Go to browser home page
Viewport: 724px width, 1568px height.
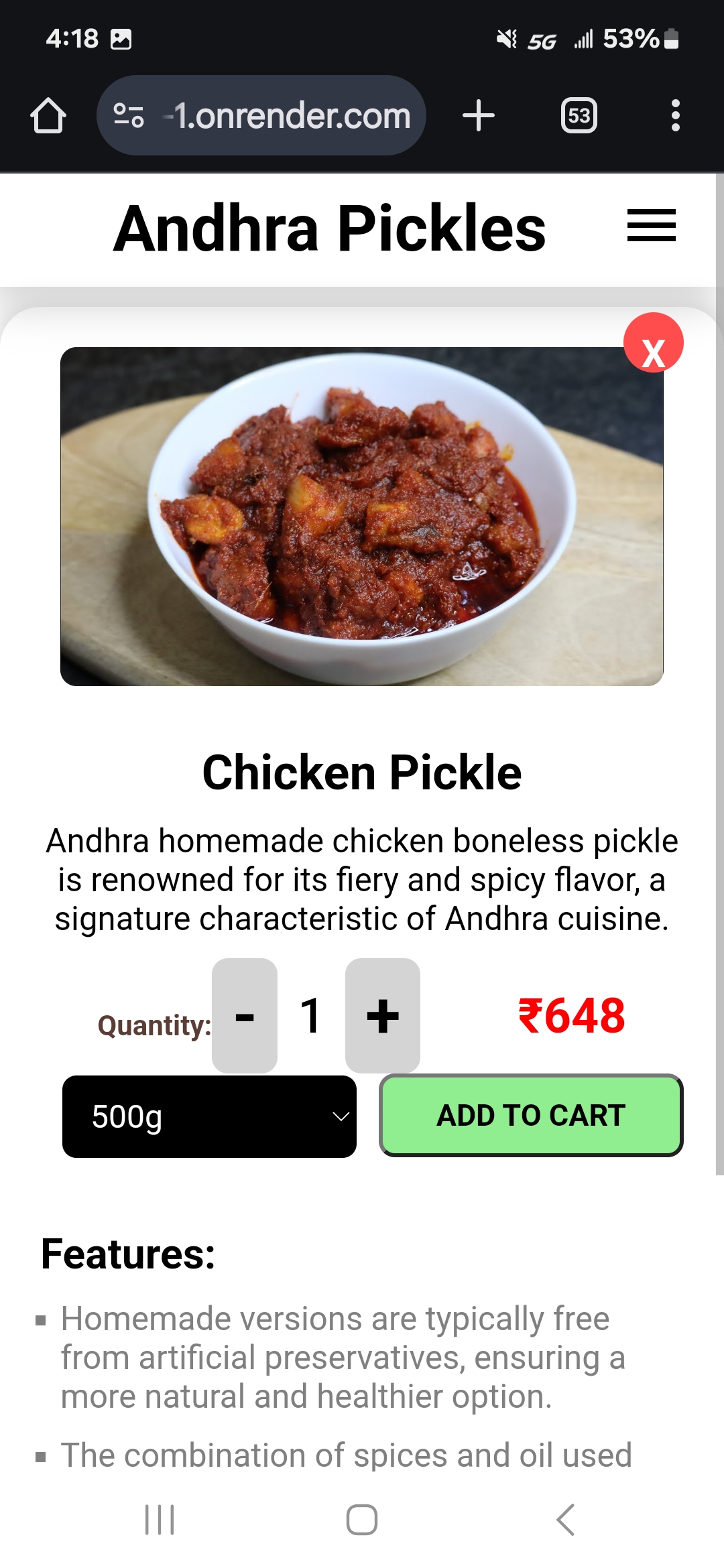(x=48, y=116)
